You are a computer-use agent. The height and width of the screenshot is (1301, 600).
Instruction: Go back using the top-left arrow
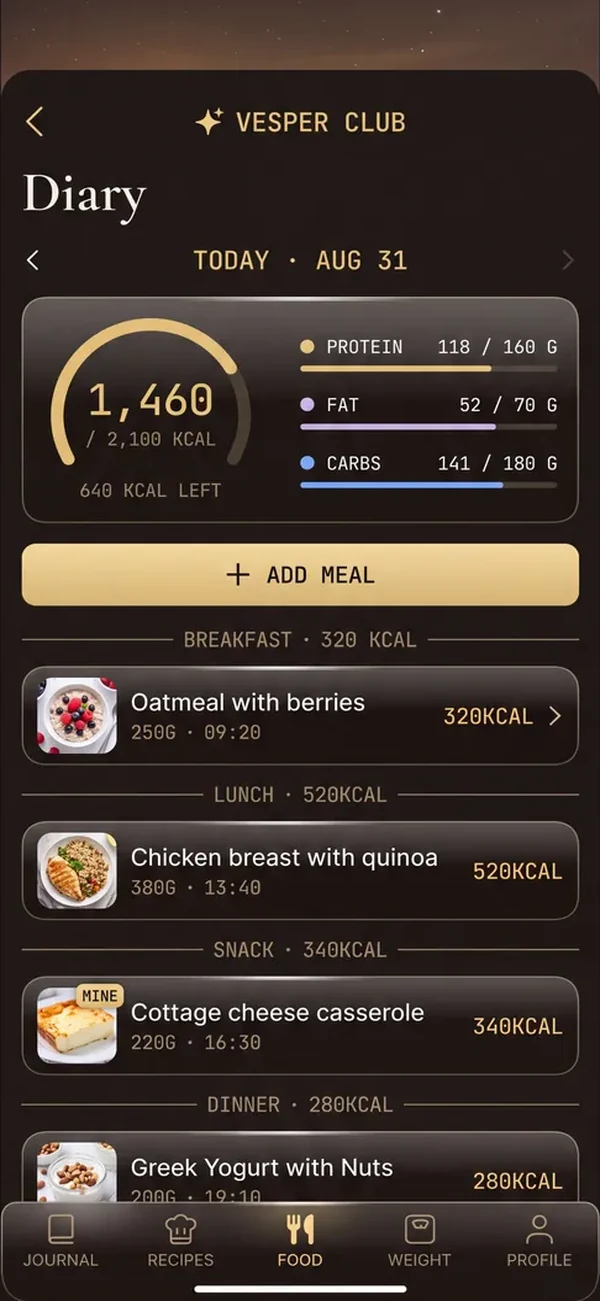click(34, 122)
